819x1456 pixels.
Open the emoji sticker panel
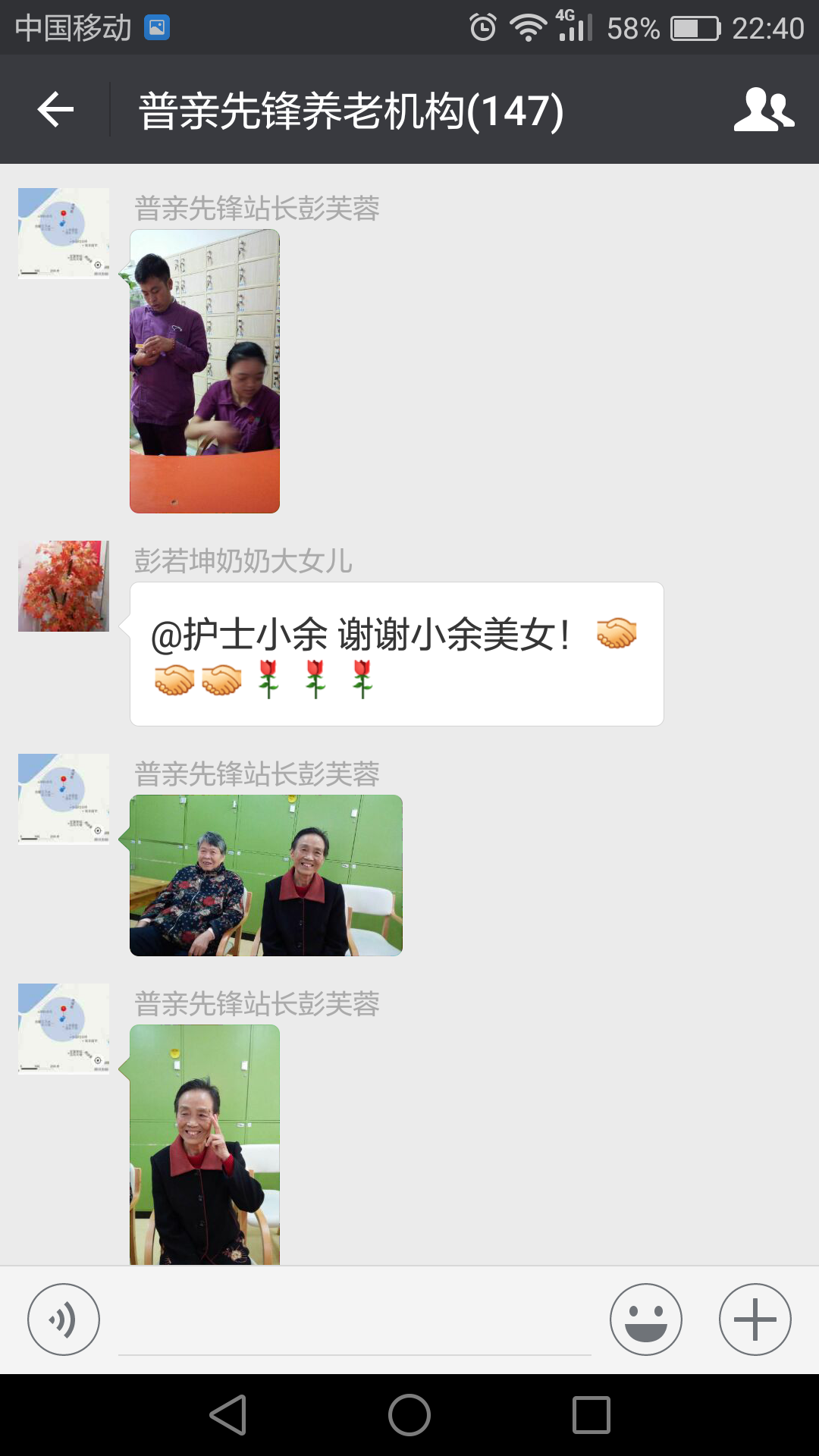(x=645, y=1319)
